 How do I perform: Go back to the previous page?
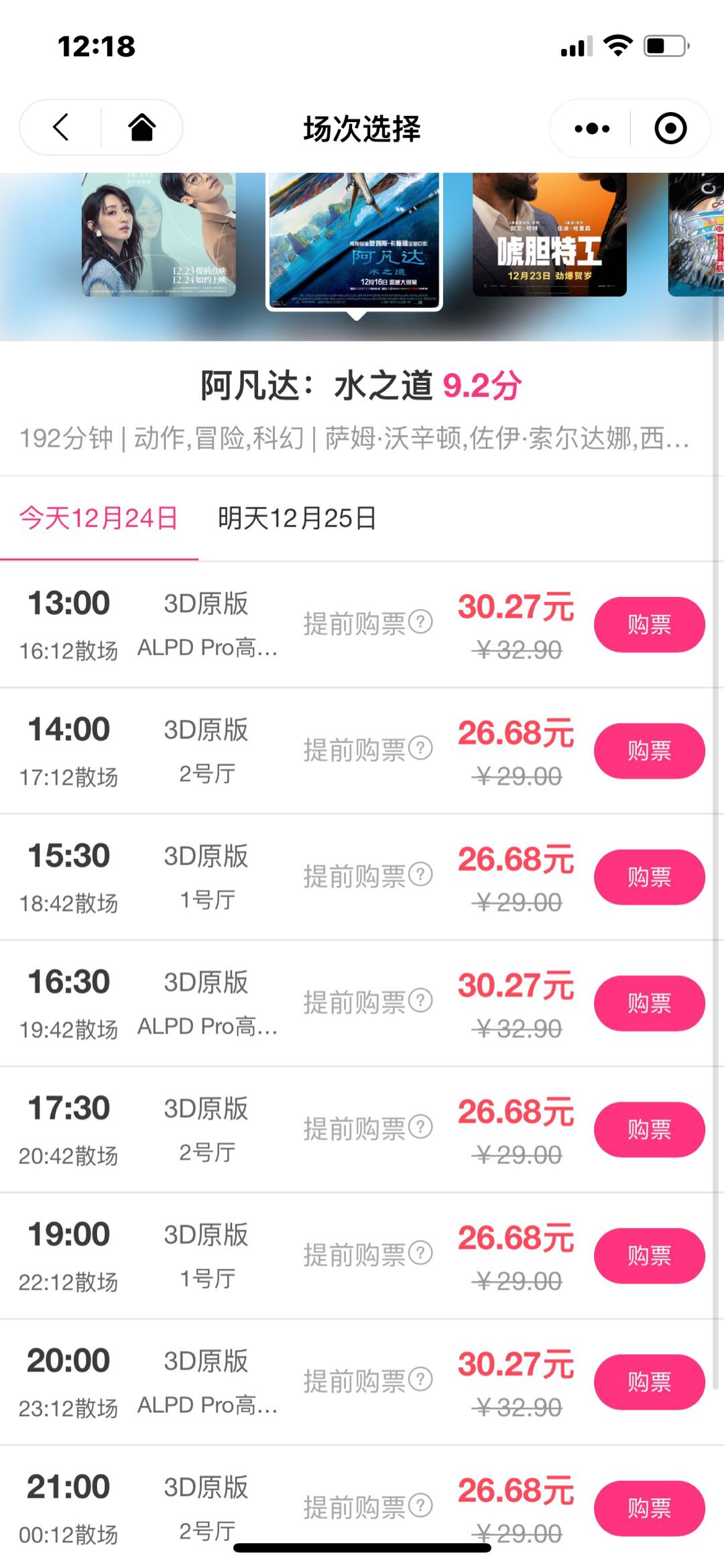[61, 127]
